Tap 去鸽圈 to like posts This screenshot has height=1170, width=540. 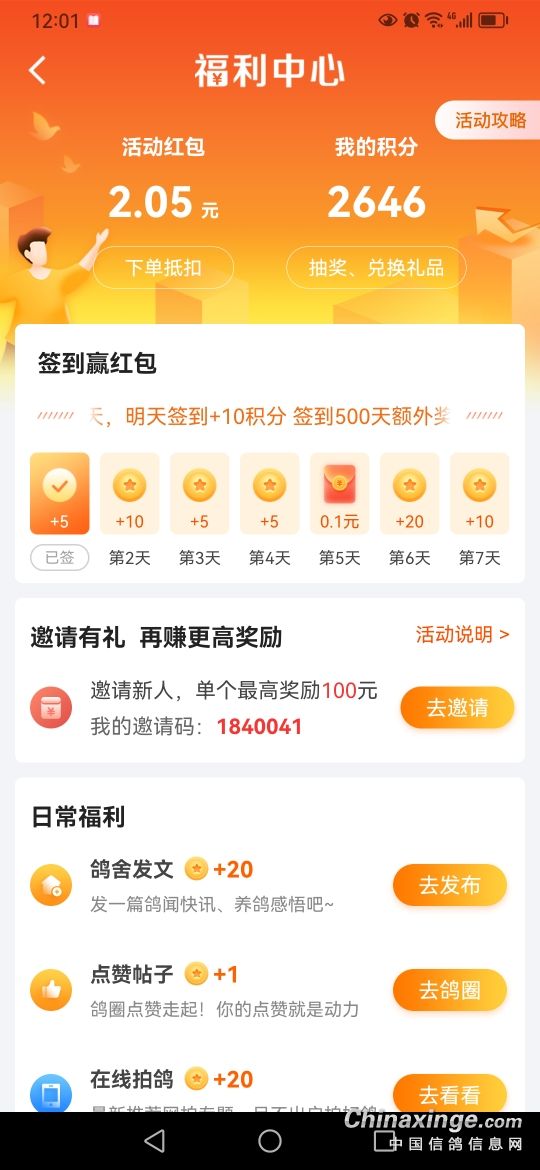point(450,990)
